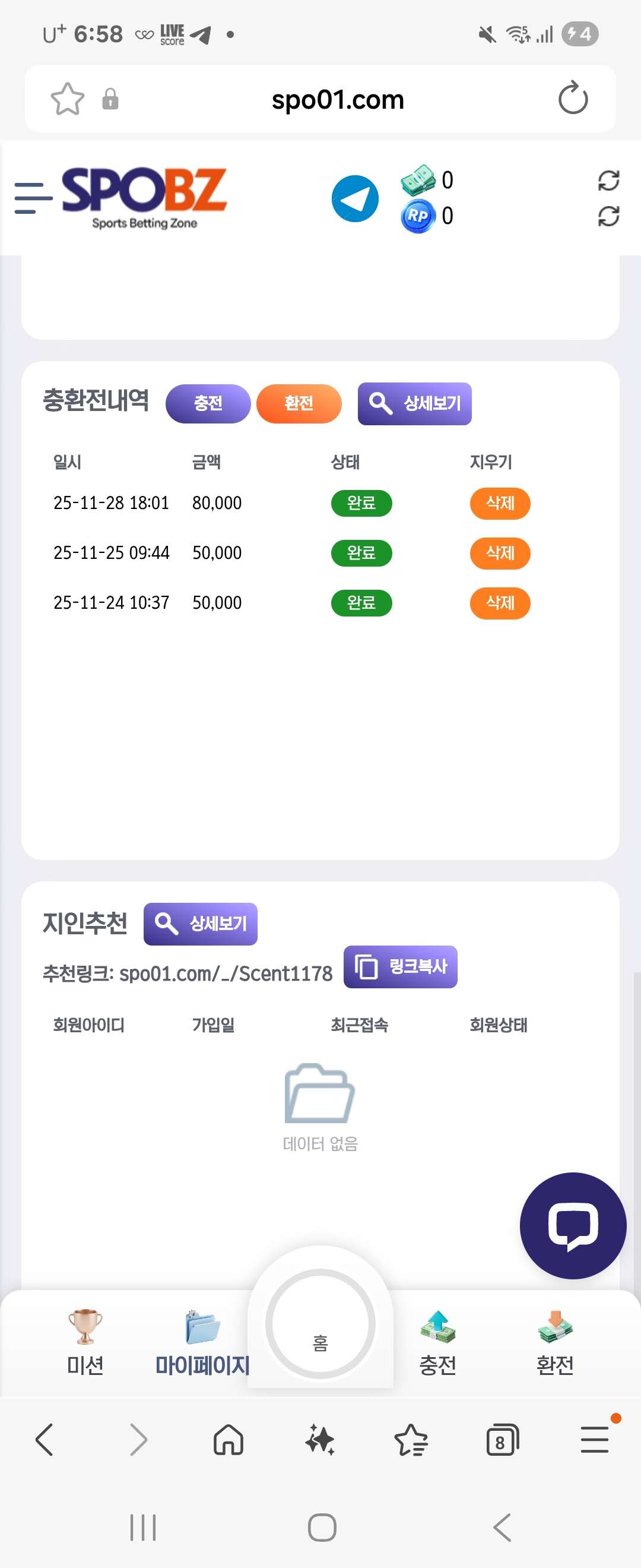Open the hamburger menu
Screen dimensions: 641x1568
pyautogui.click(x=34, y=198)
